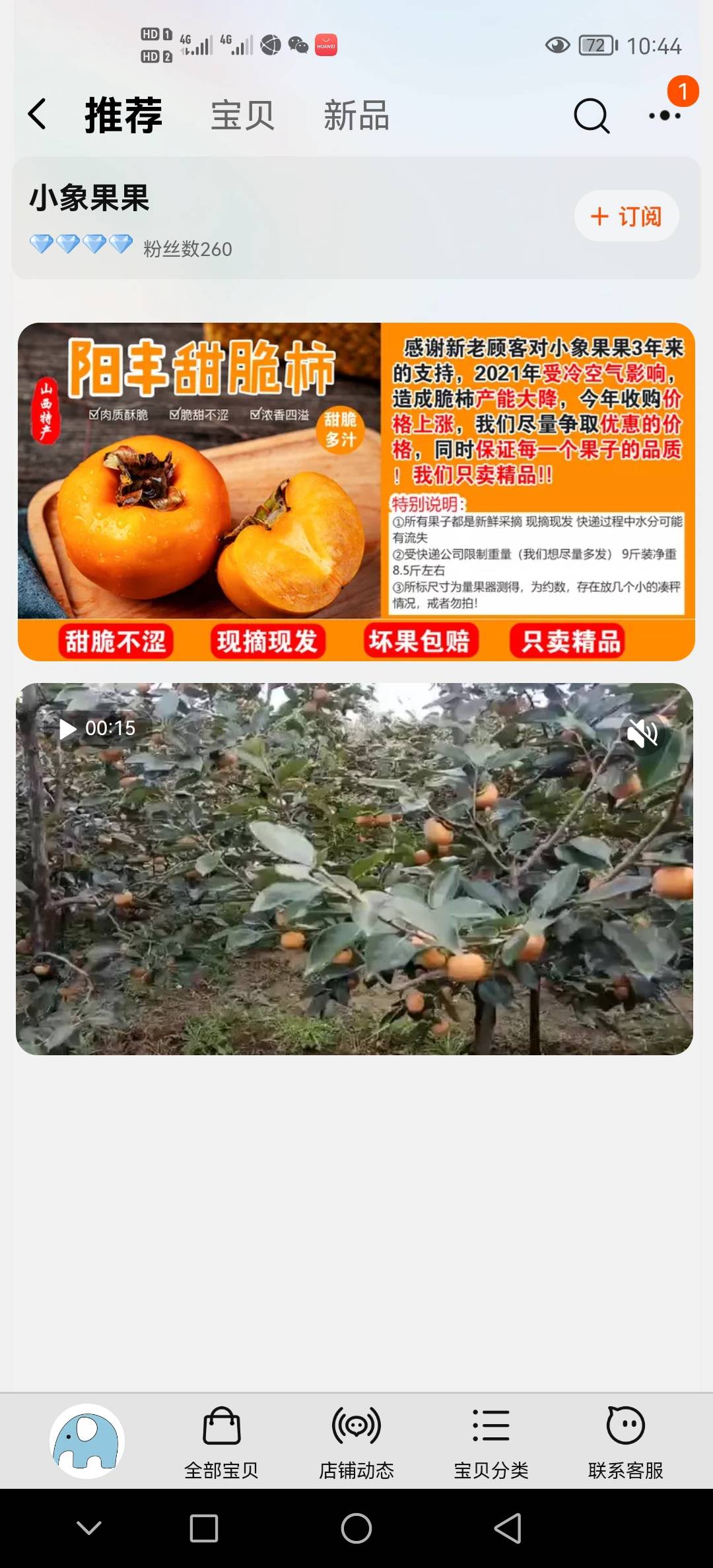Unmute the video sound

pyautogui.click(x=642, y=732)
